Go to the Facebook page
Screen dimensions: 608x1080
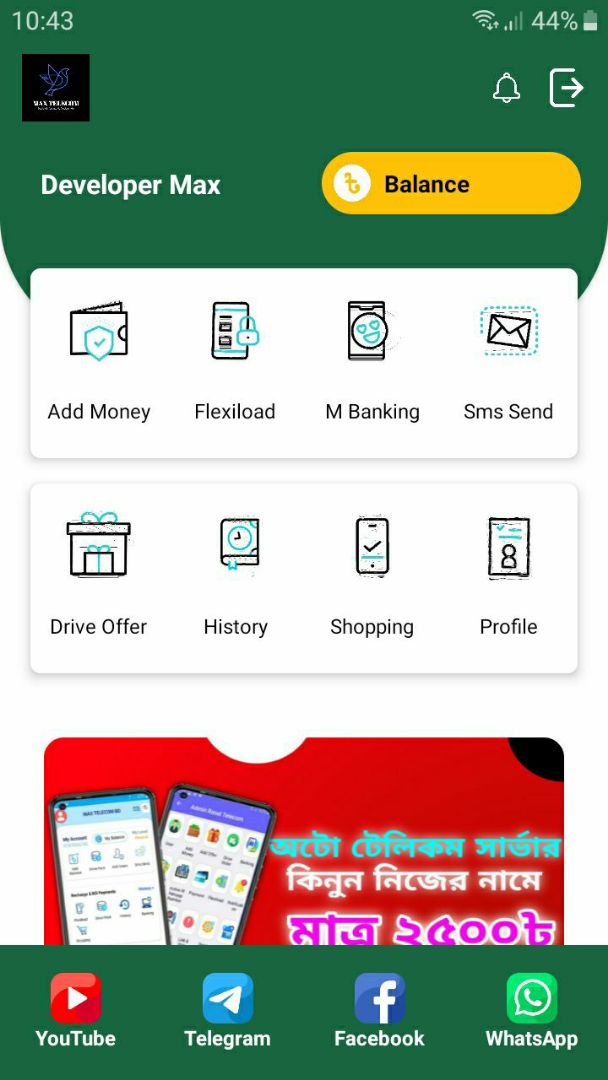(380, 1010)
